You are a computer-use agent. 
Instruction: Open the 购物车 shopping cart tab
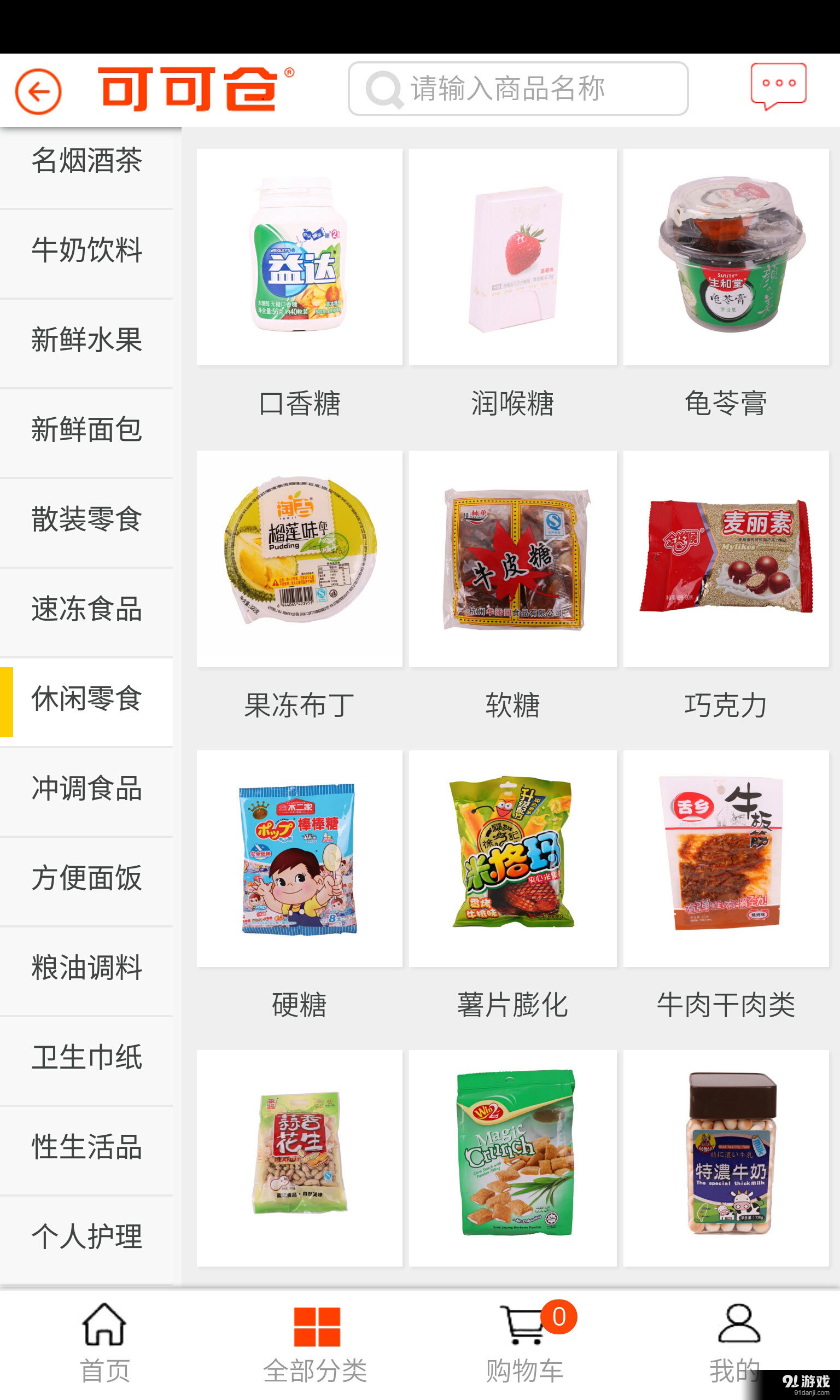click(524, 1342)
